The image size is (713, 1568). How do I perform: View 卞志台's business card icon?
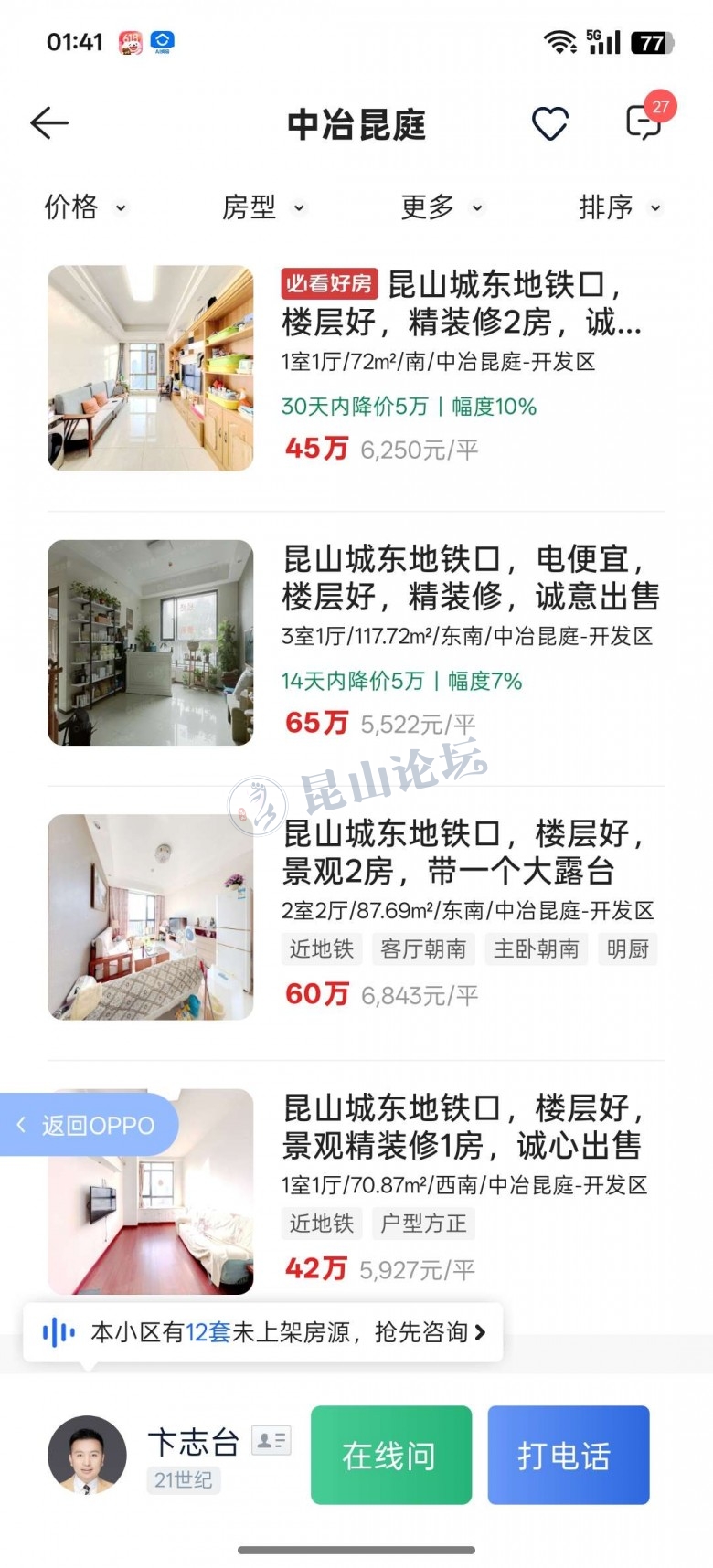point(271,1441)
